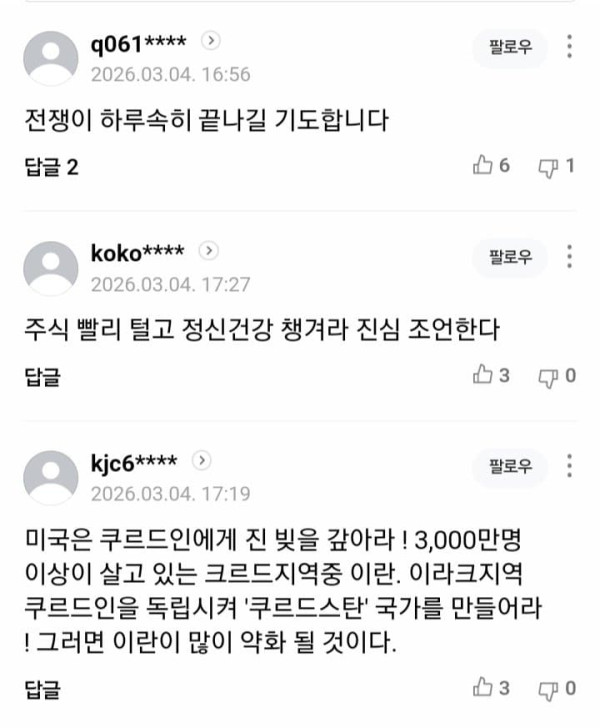Reply to koko**** comment
This screenshot has width=600, height=728.
coord(41,377)
